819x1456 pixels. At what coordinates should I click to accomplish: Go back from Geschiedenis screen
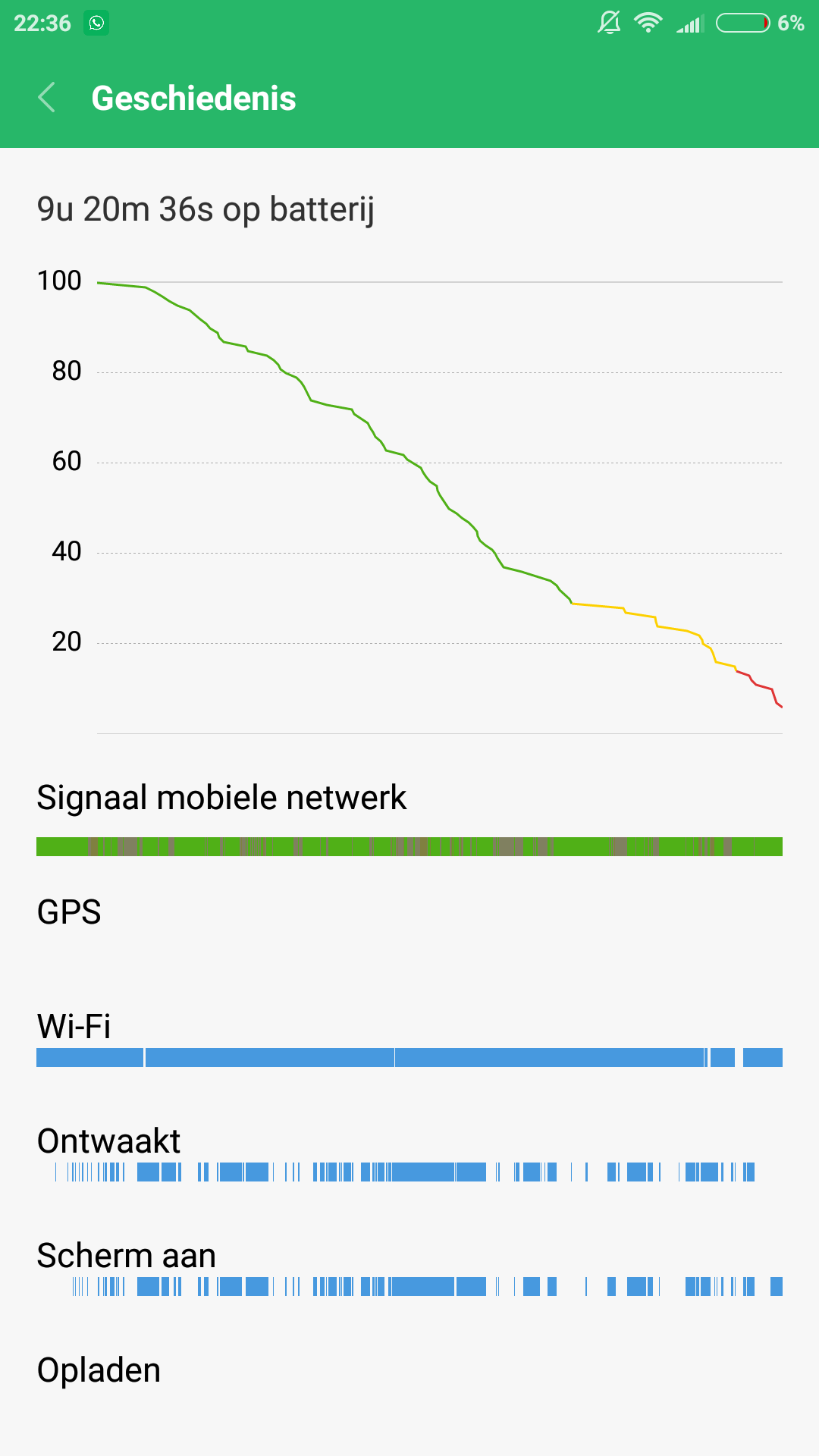point(46,98)
